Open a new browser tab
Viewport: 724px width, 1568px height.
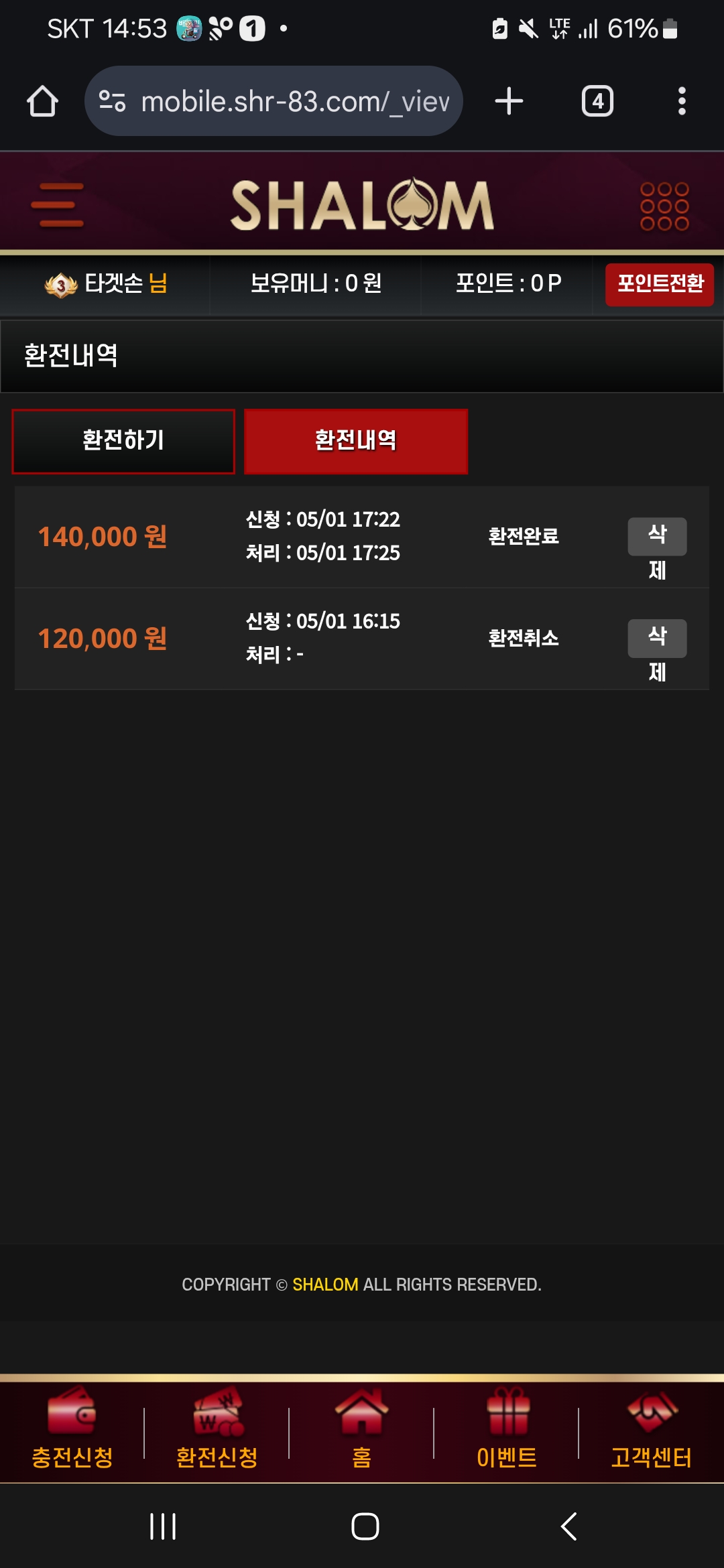509,102
